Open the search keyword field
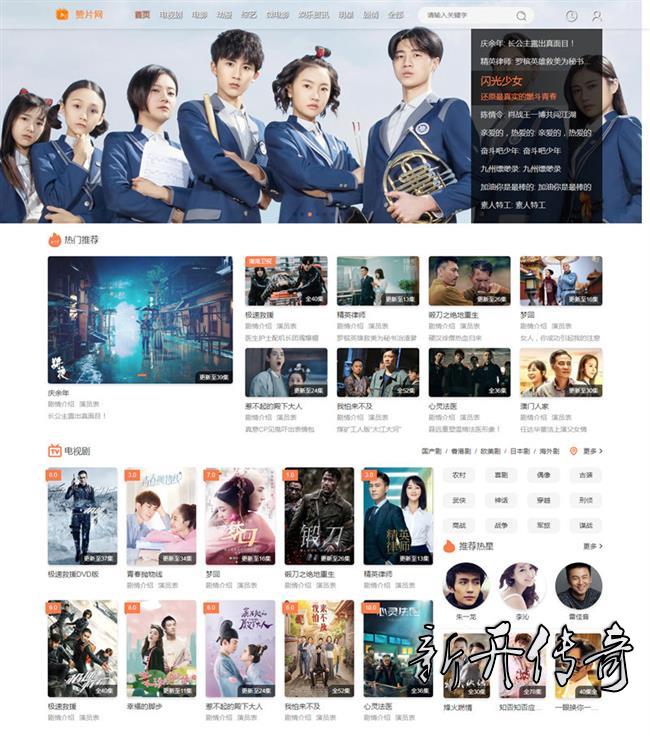 pos(465,16)
